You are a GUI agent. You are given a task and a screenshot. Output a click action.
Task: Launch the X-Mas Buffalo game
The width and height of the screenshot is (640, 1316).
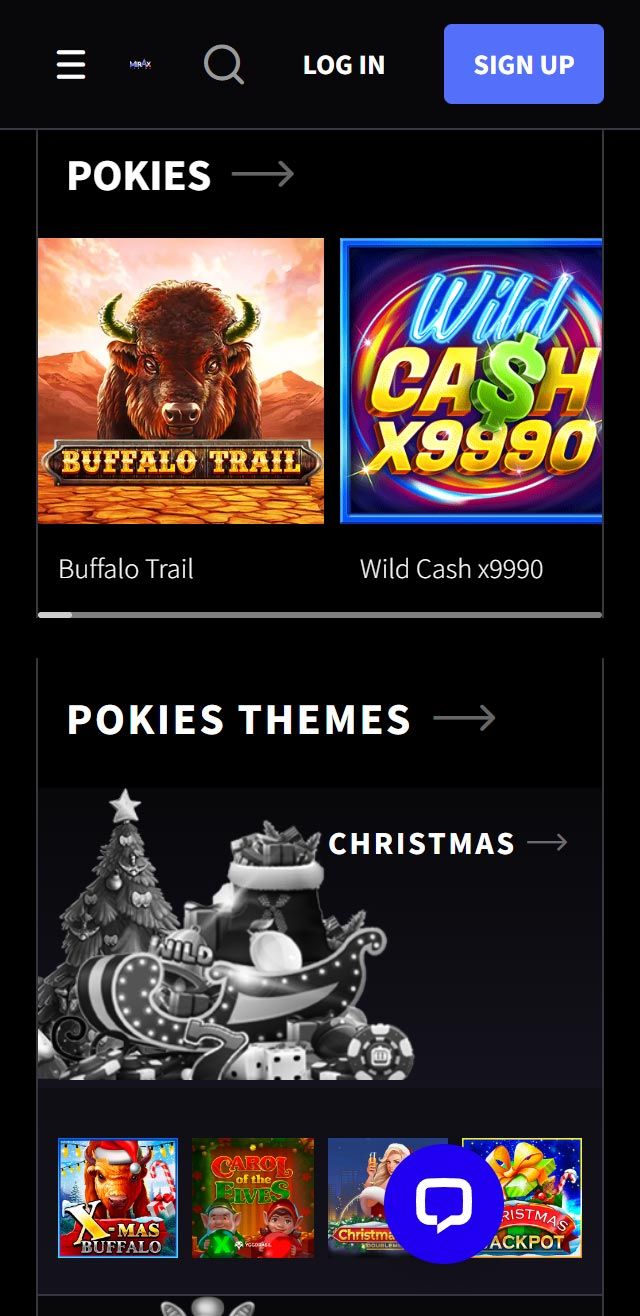(118, 1197)
